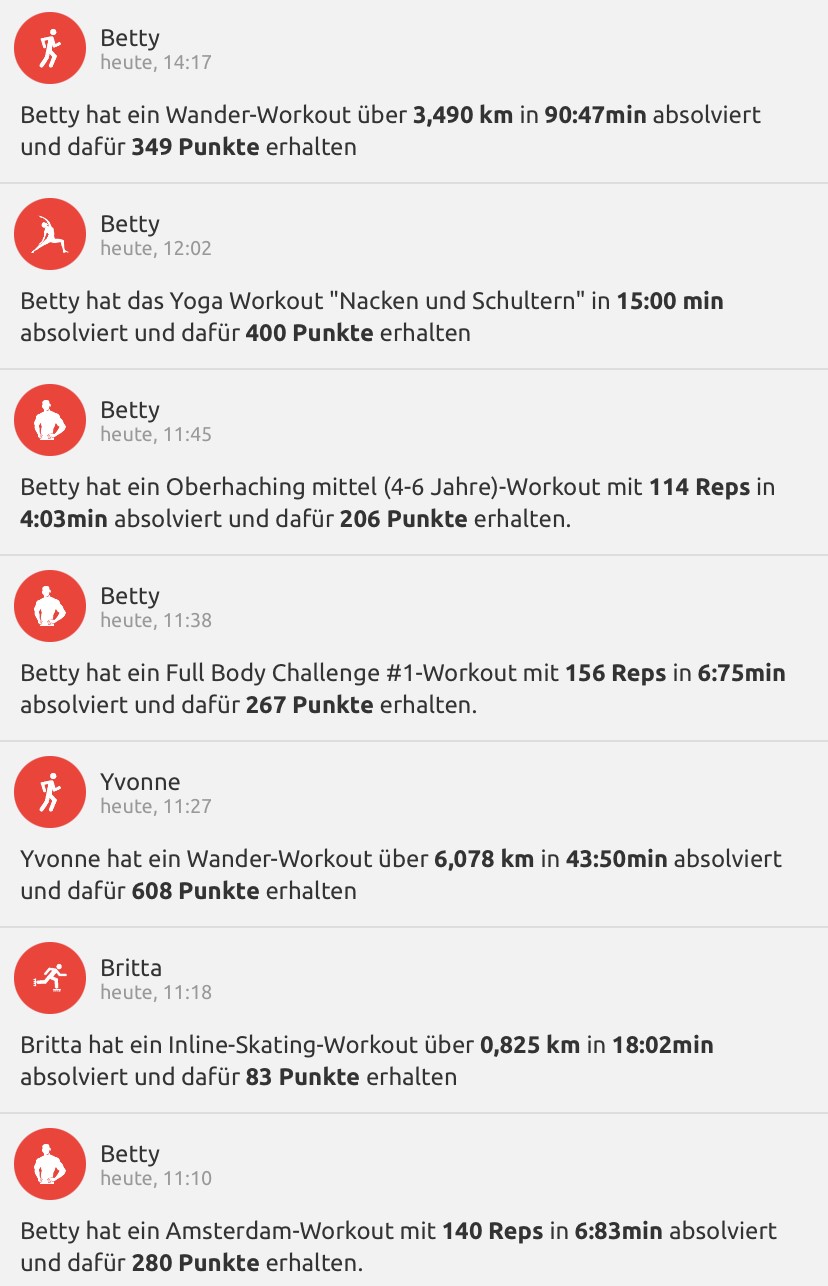The height and width of the screenshot is (1286, 828).
Task: Open Betty's Full Body Challenge #1 entry
Action: (414, 688)
